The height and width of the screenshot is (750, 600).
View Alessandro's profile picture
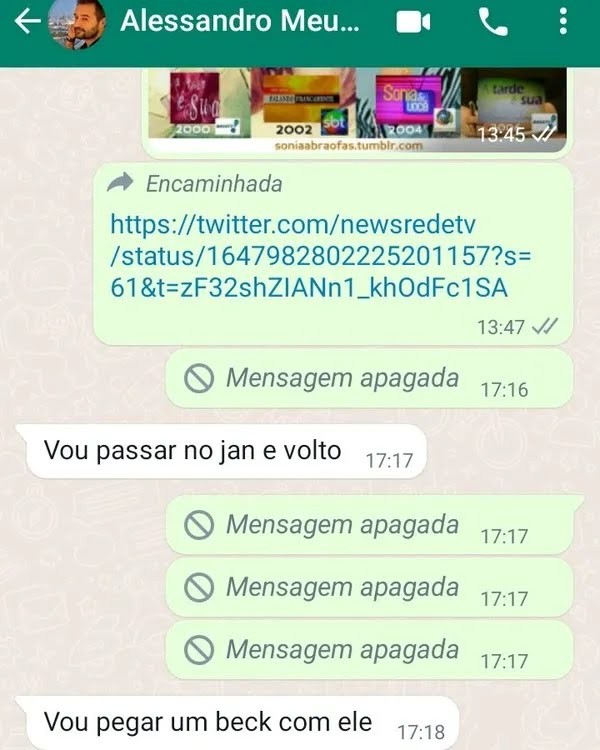pos(77,23)
